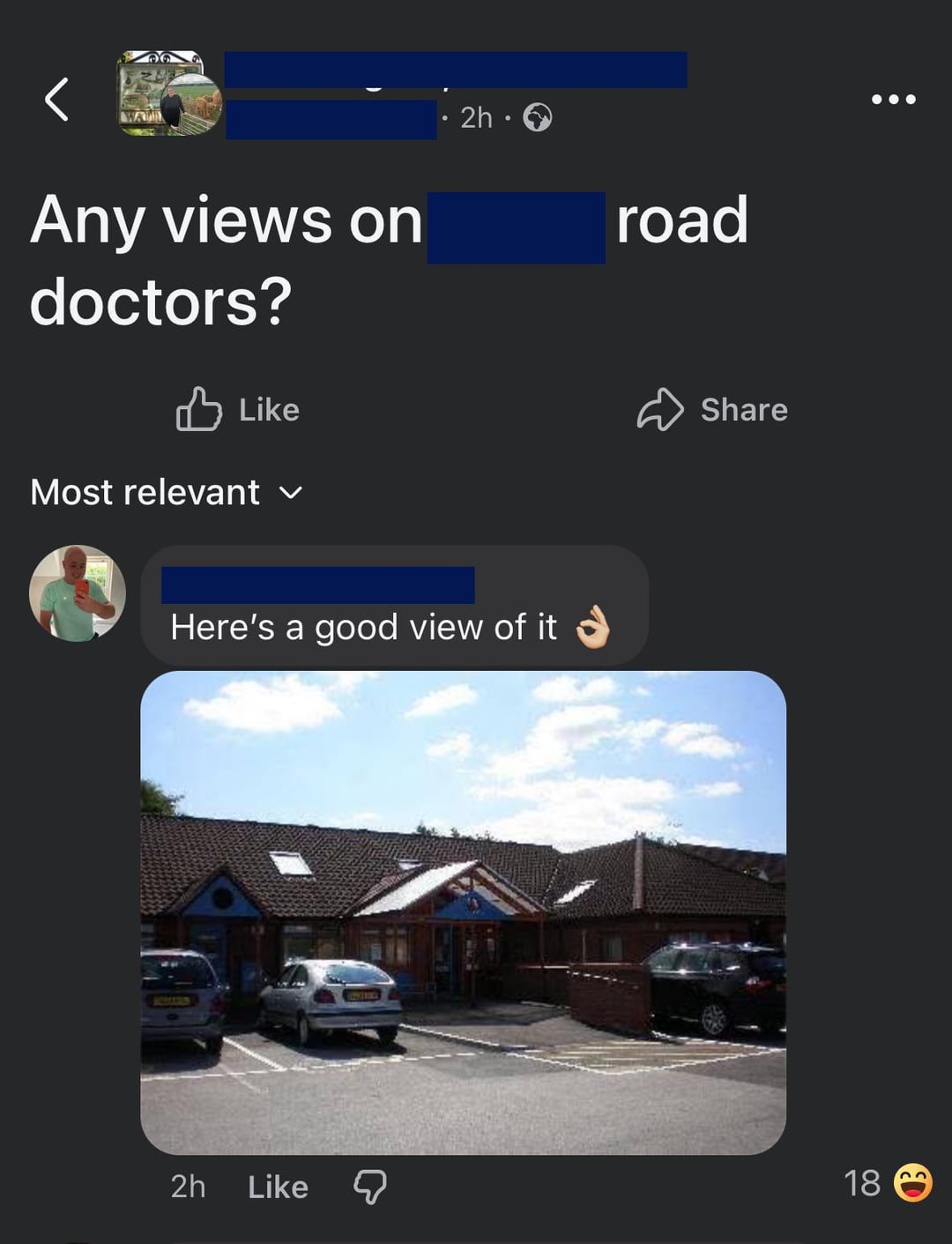Open the three-dot overflow menu
This screenshot has width=952, height=1244.
click(x=893, y=99)
